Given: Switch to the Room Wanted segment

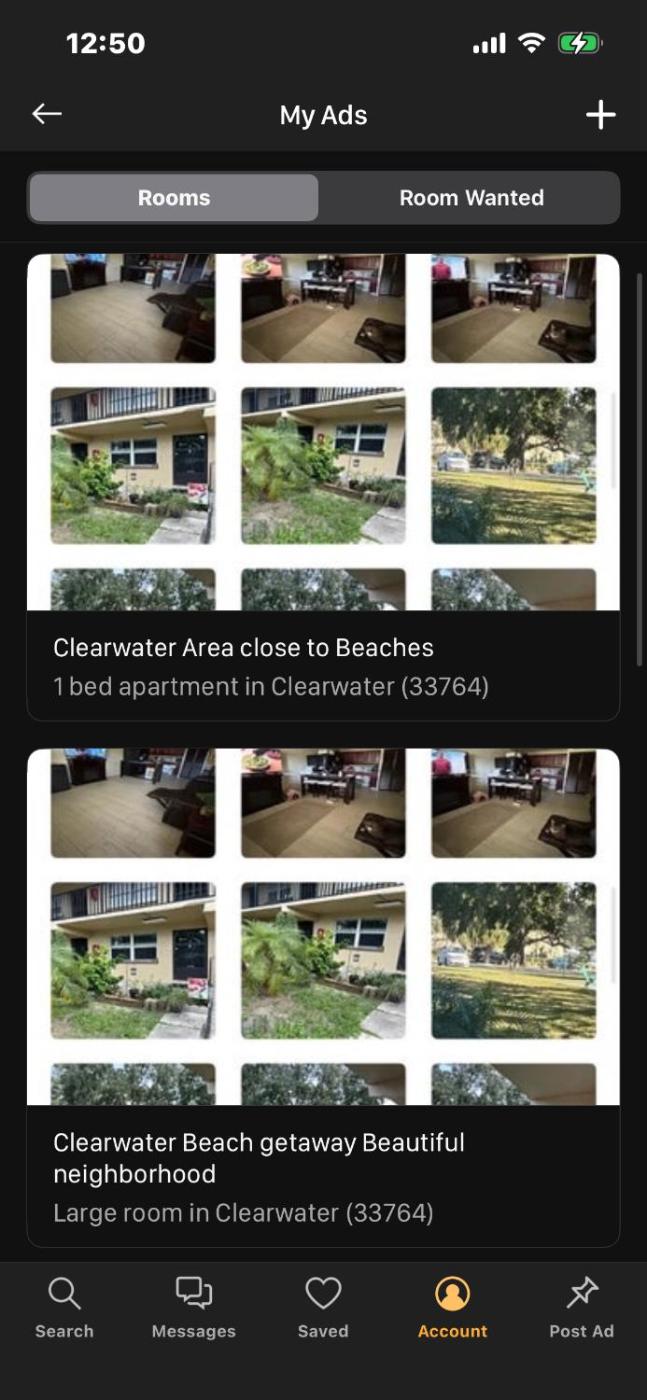Looking at the screenshot, I should (471, 198).
